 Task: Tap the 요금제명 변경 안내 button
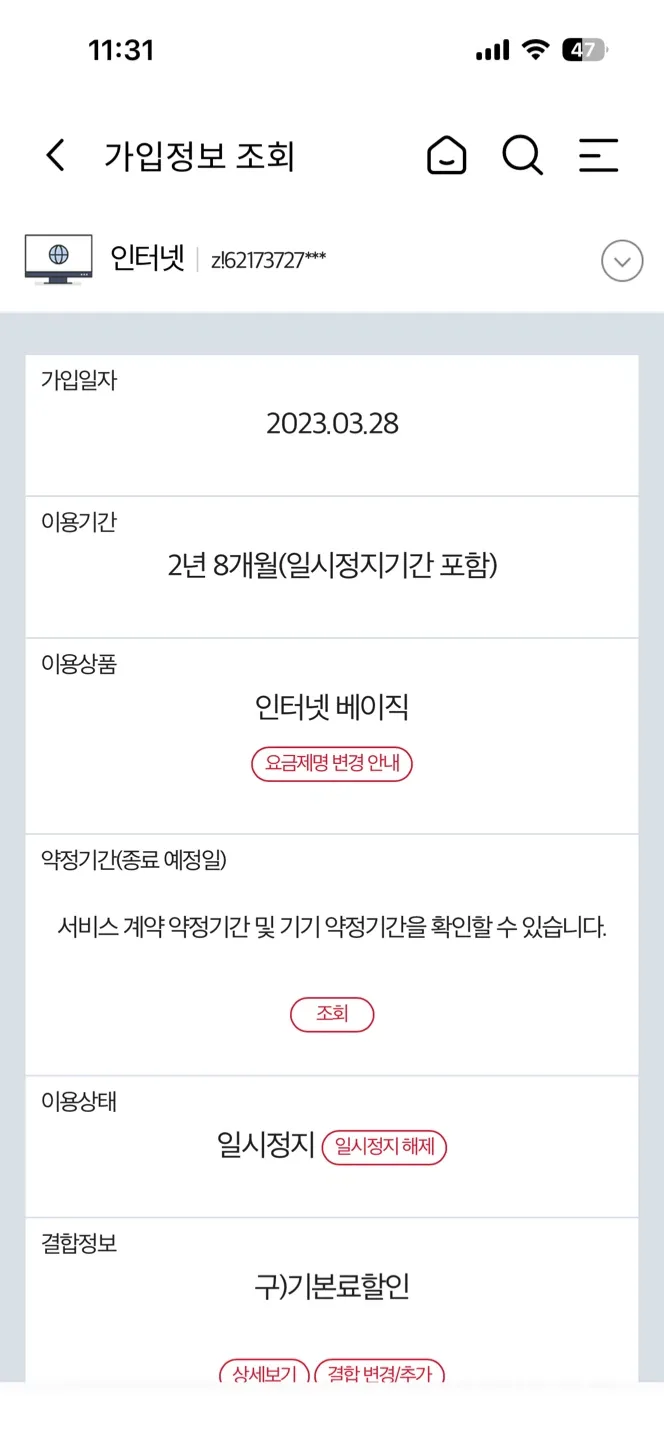(x=332, y=765)
